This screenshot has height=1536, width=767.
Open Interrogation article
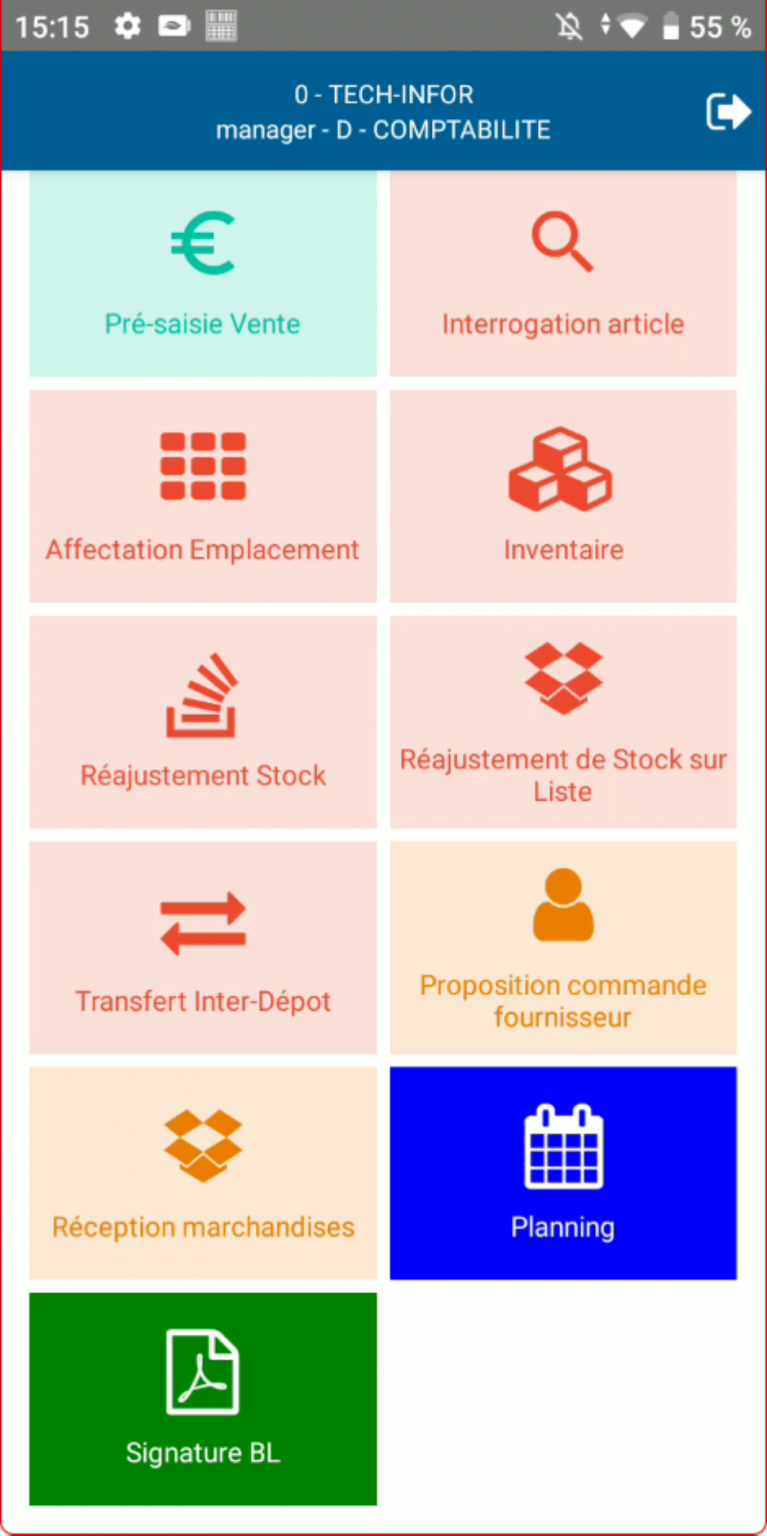pos(563,272)
